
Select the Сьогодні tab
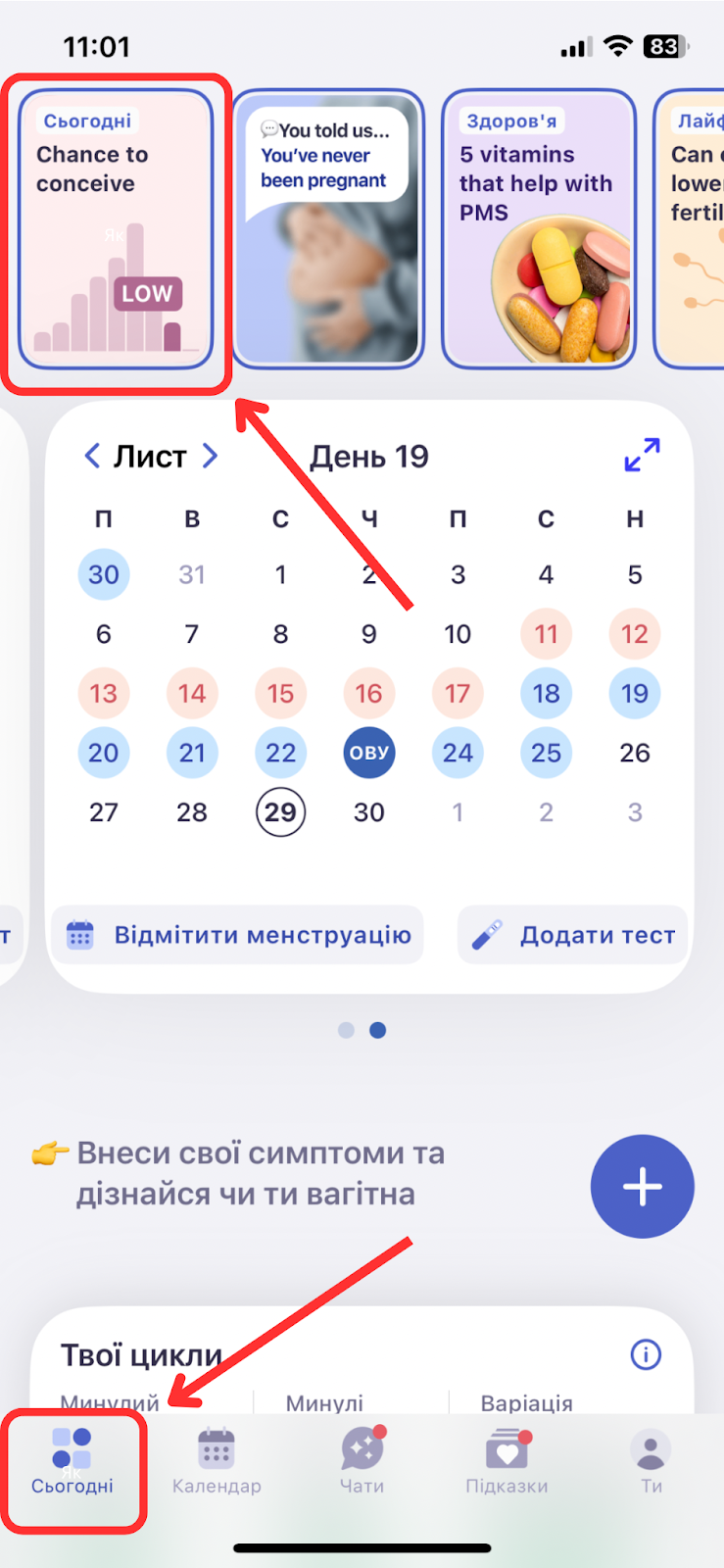[72, 1461]
